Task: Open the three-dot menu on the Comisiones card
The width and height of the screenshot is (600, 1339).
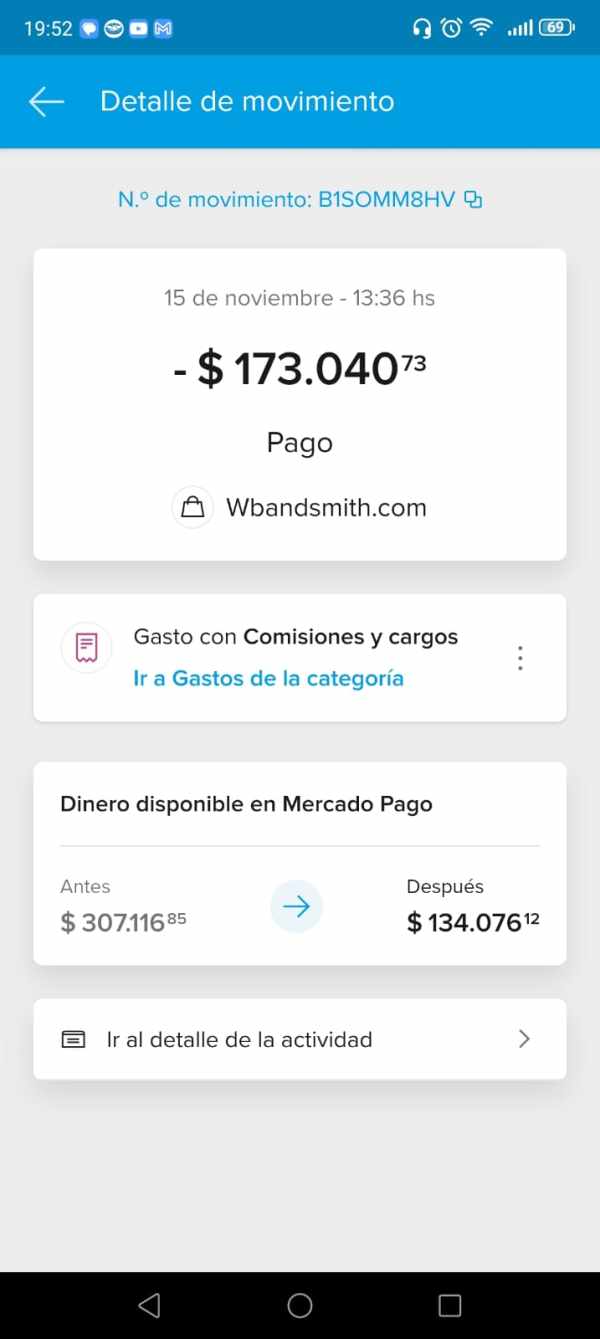Action: tap(520, 658)
